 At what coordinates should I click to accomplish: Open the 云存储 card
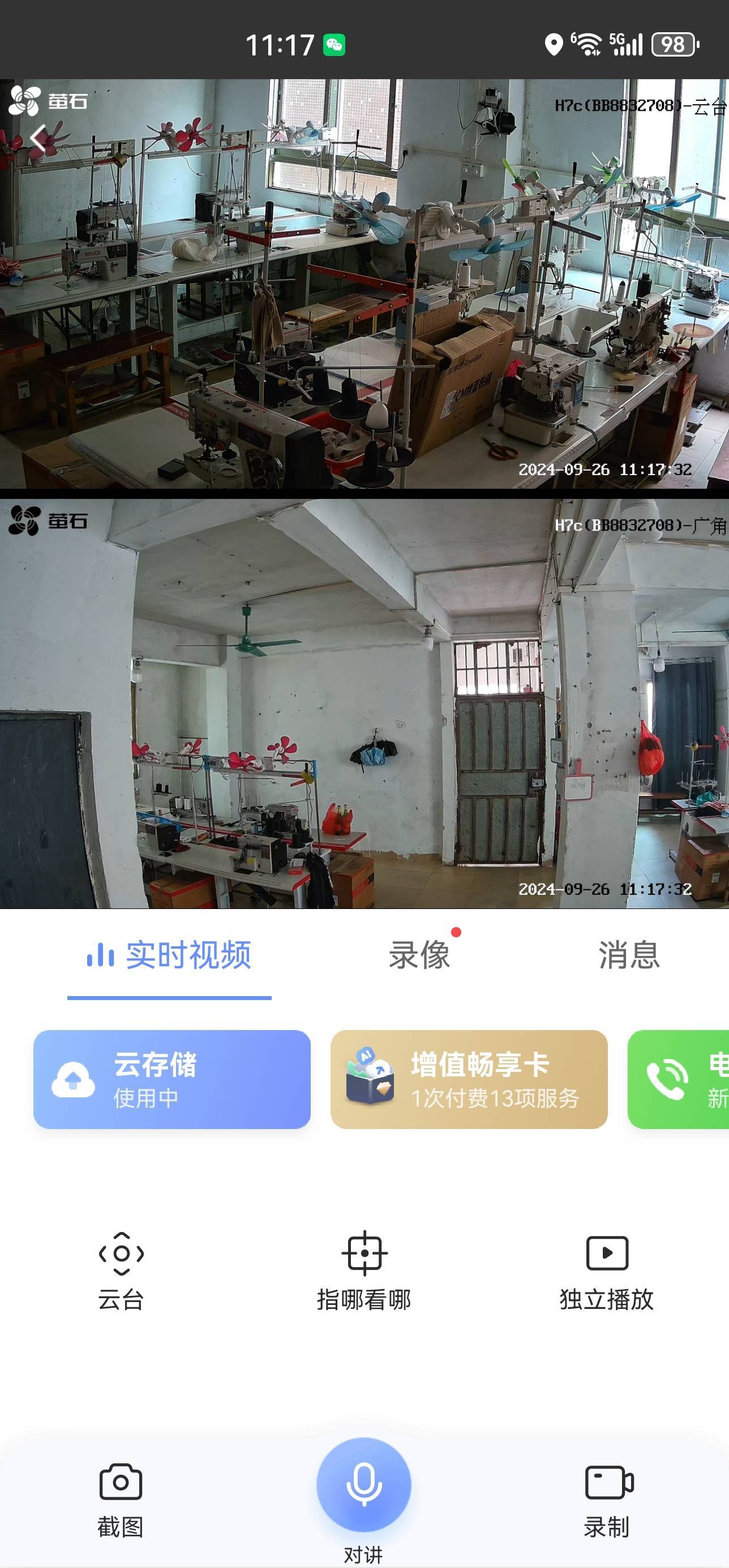(171, 1079)
